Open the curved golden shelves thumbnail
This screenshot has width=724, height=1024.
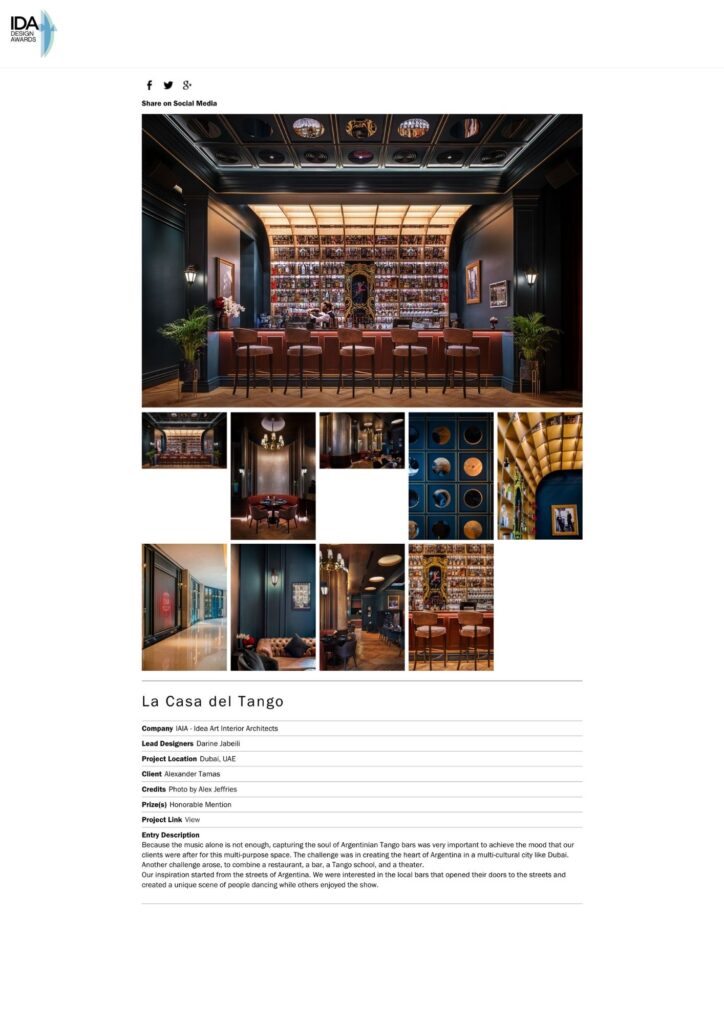(x=539, y=476)
